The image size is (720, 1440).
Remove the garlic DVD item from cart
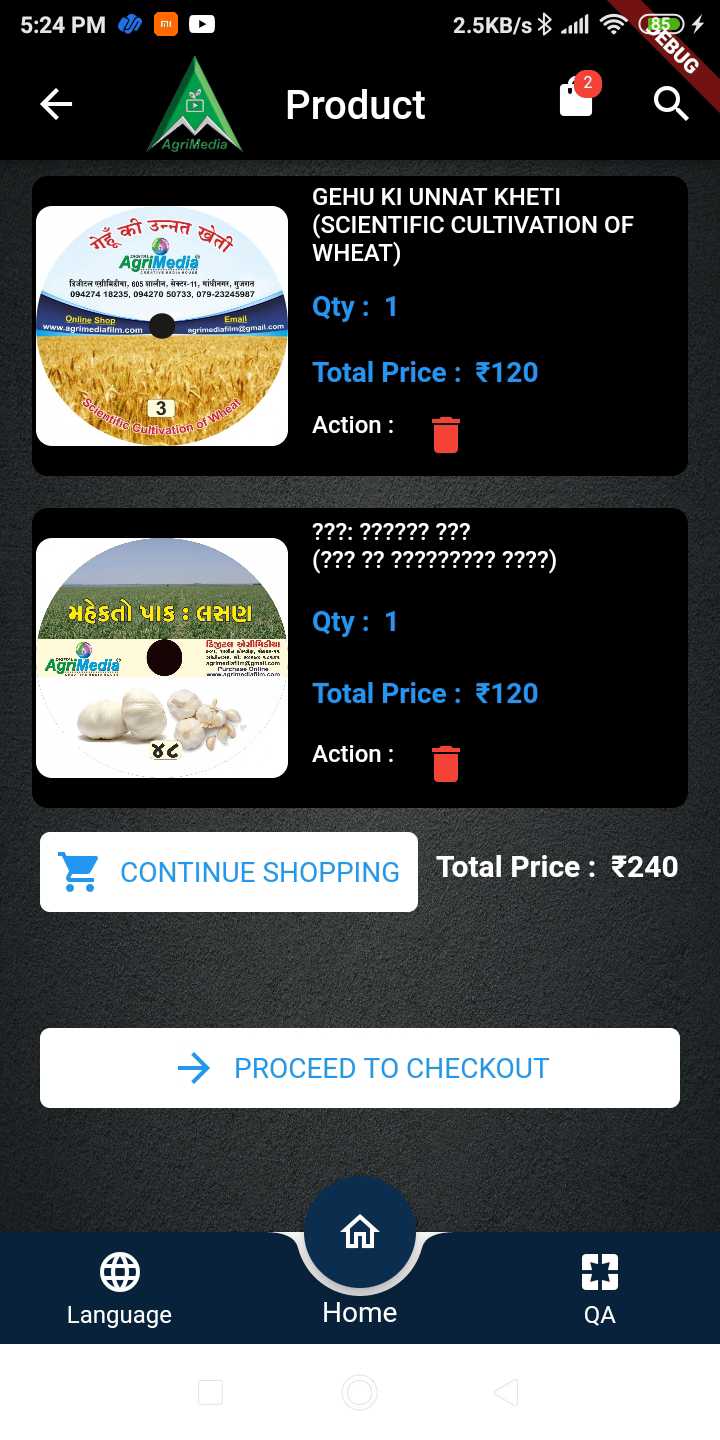coord(446,764)
